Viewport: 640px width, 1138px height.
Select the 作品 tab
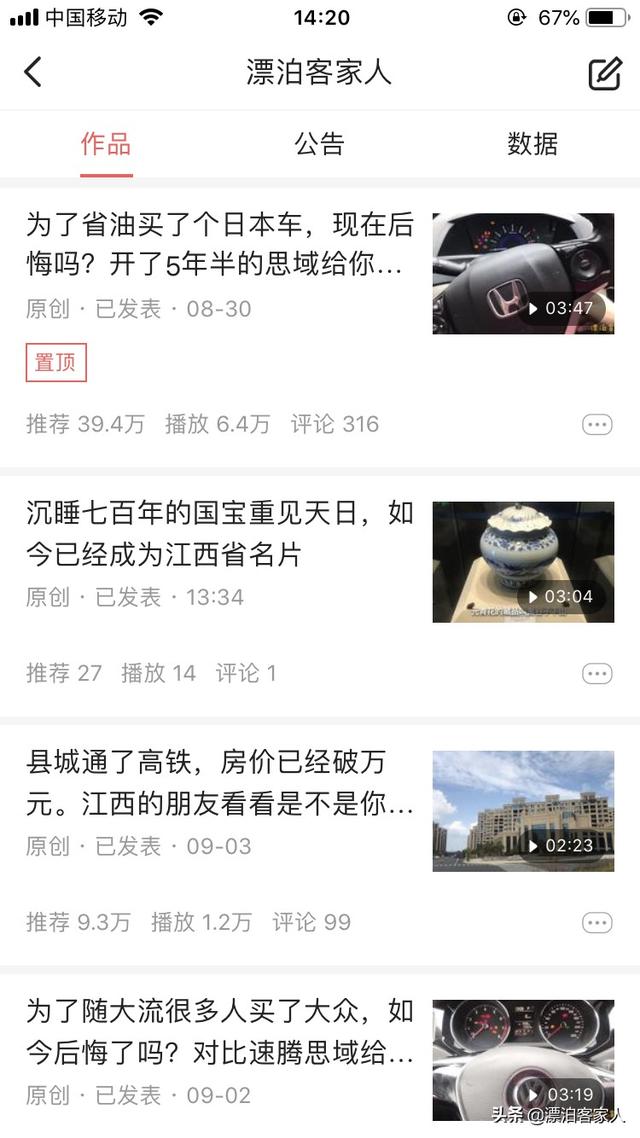[x=106, y=144]
